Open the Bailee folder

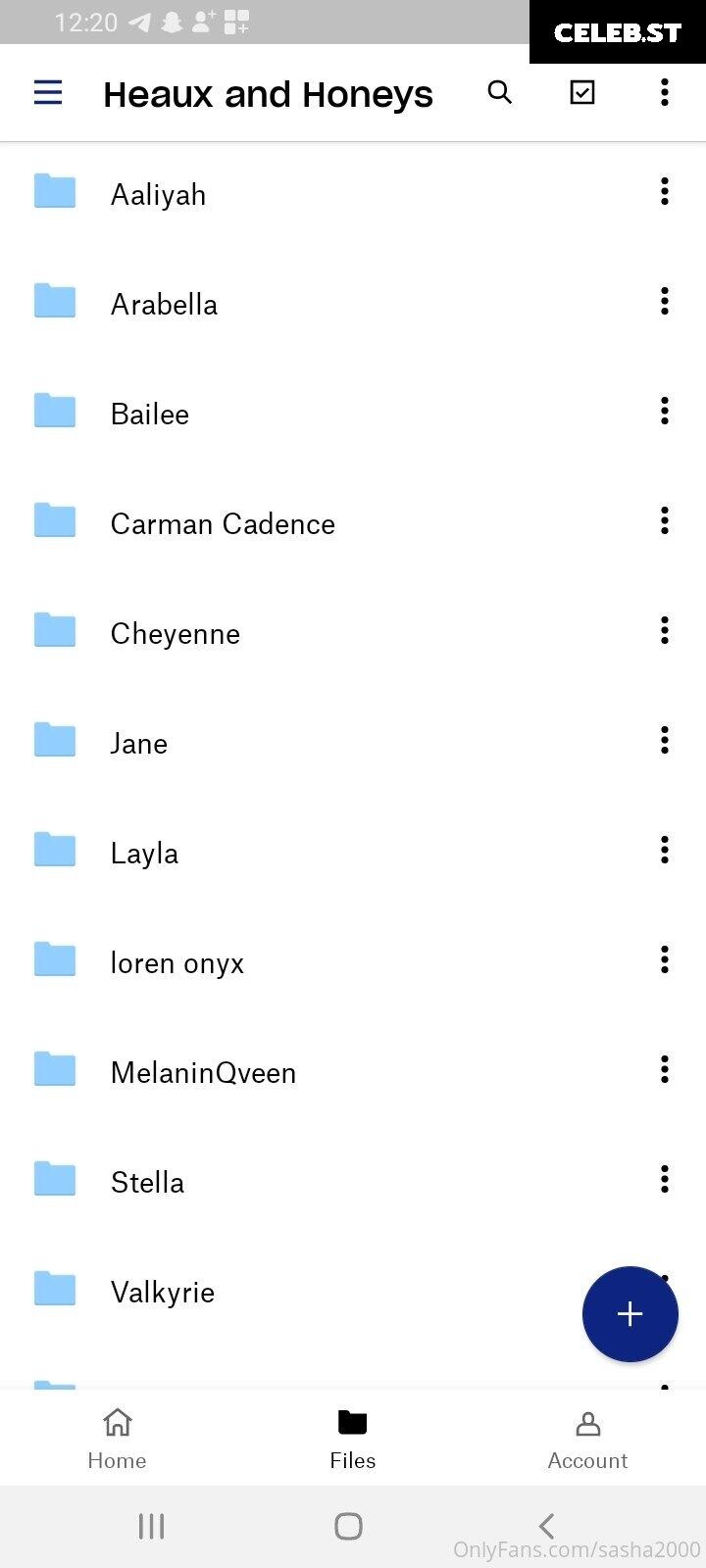(x=353, y=413)
